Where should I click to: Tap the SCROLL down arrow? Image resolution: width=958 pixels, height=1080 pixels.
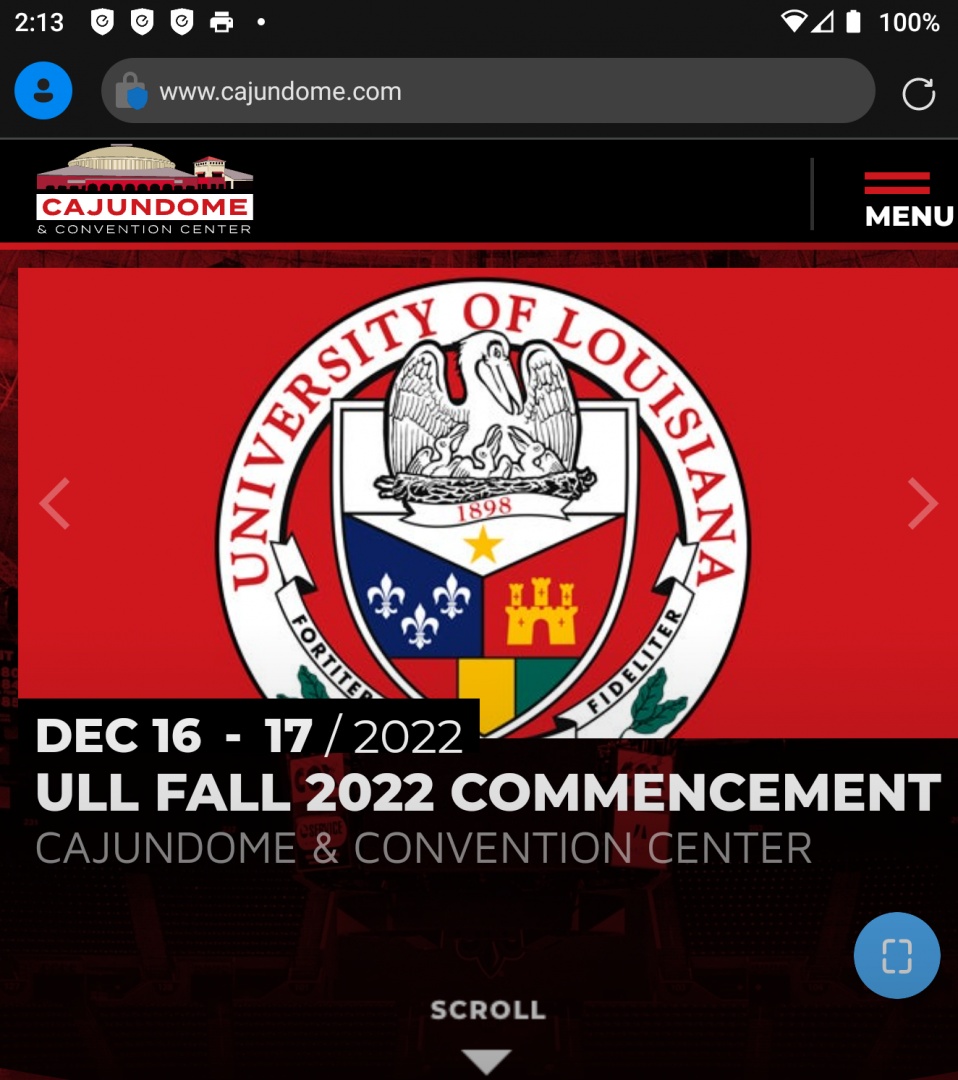coord(487,1058)
